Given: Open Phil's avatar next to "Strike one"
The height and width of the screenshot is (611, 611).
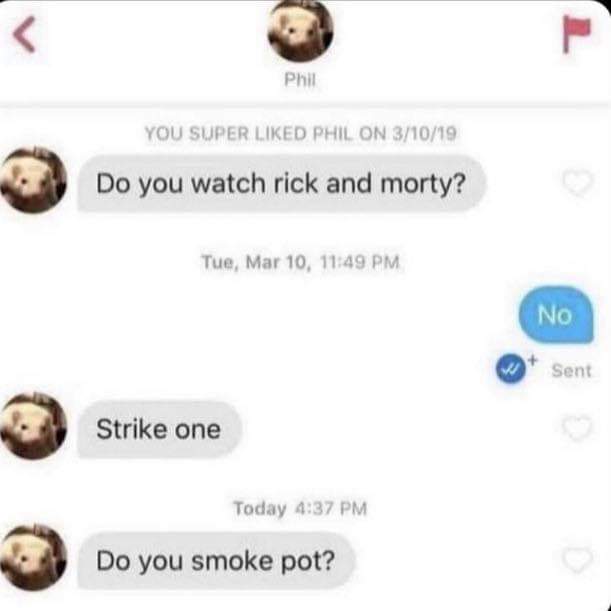Looking at the screenshot, I should click(x=33, y=427).
